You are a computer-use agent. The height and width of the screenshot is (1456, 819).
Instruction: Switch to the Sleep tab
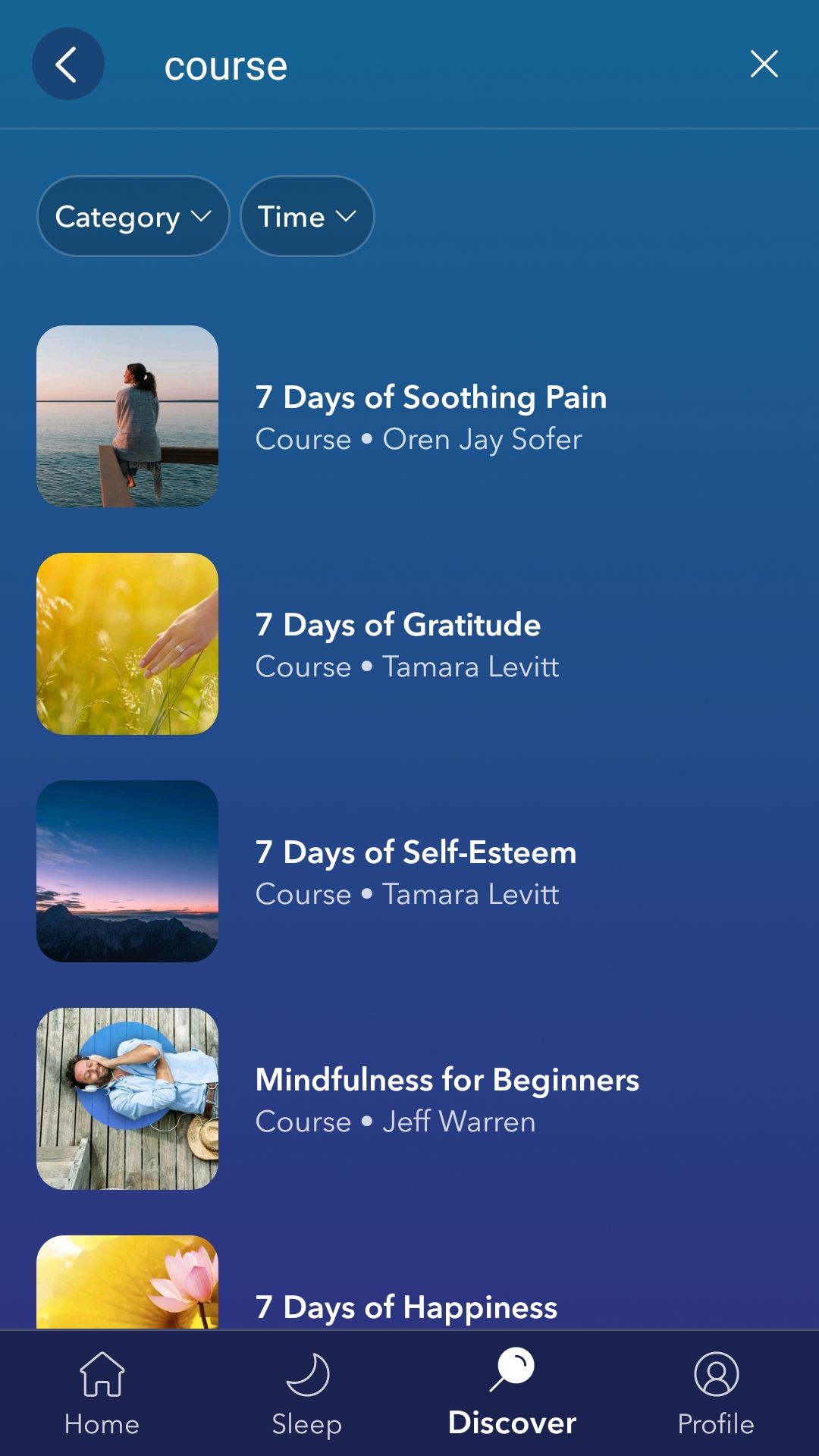[x=307, y=1395]
